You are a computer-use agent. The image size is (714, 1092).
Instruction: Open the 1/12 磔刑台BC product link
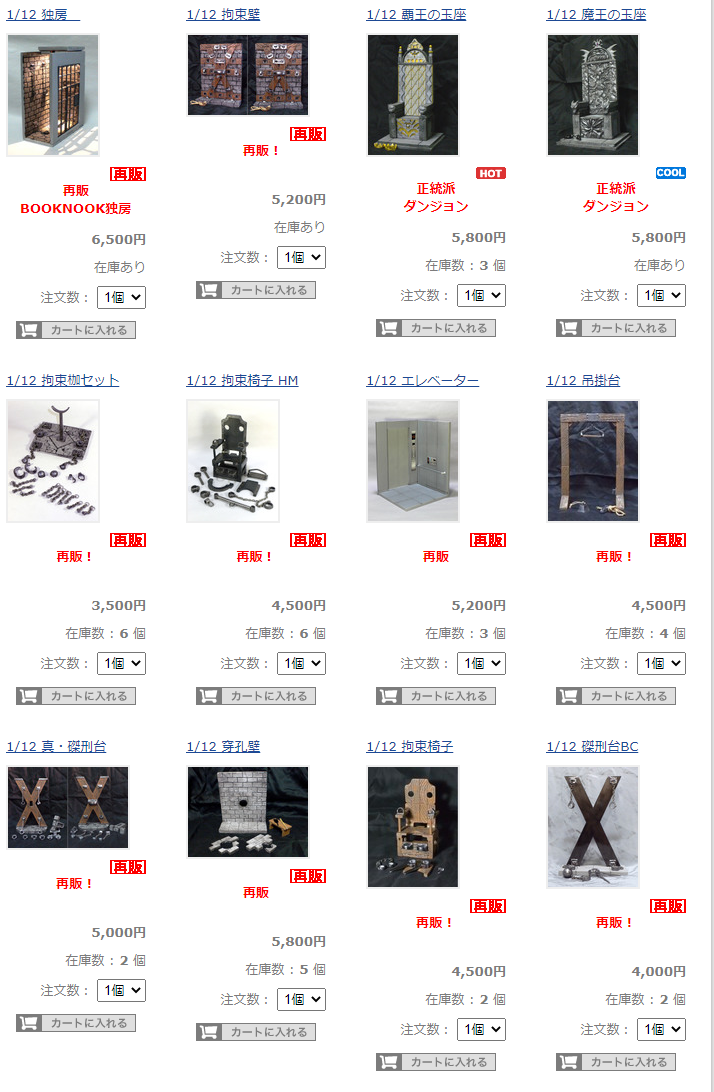[592, 747]
